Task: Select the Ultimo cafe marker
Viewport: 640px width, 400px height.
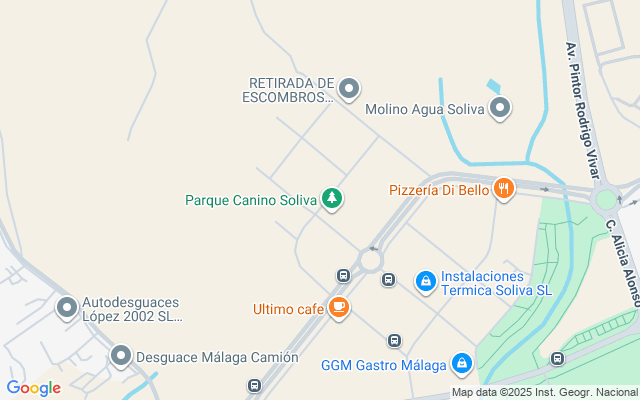Action: pos(339,307)
